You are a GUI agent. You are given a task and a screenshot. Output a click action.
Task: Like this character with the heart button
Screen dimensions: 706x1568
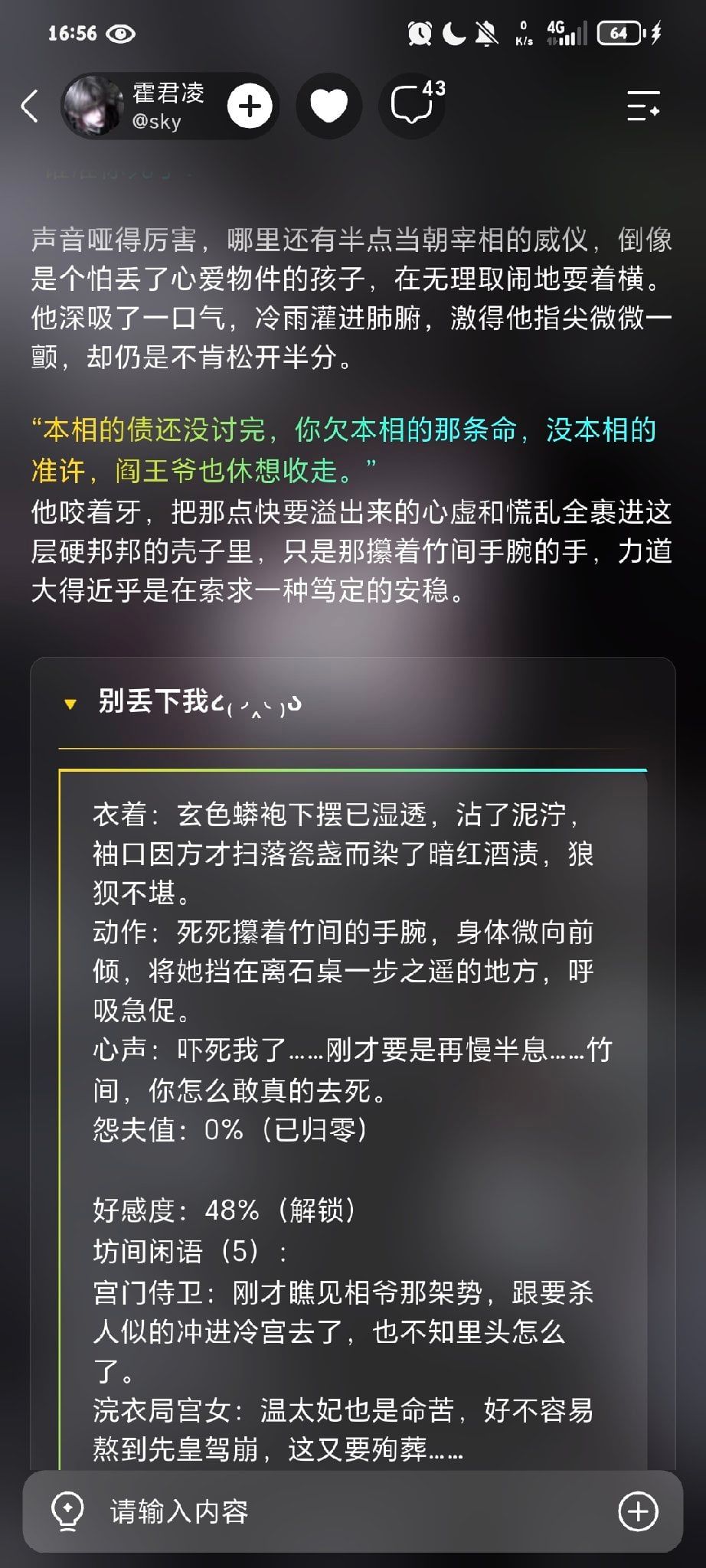pos(329,106)
